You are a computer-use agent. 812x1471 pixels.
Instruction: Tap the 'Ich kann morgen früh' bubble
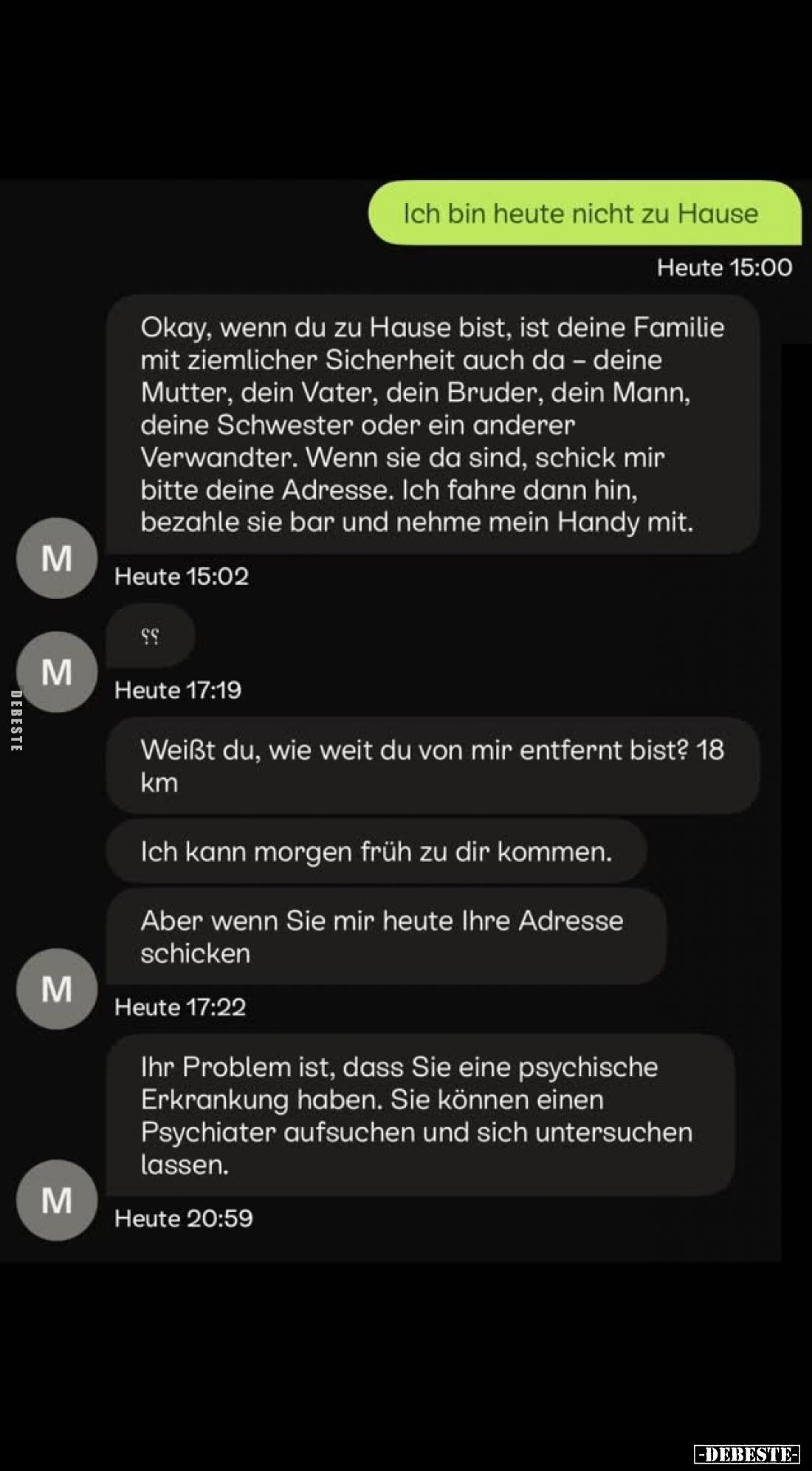tap(376, 851)
